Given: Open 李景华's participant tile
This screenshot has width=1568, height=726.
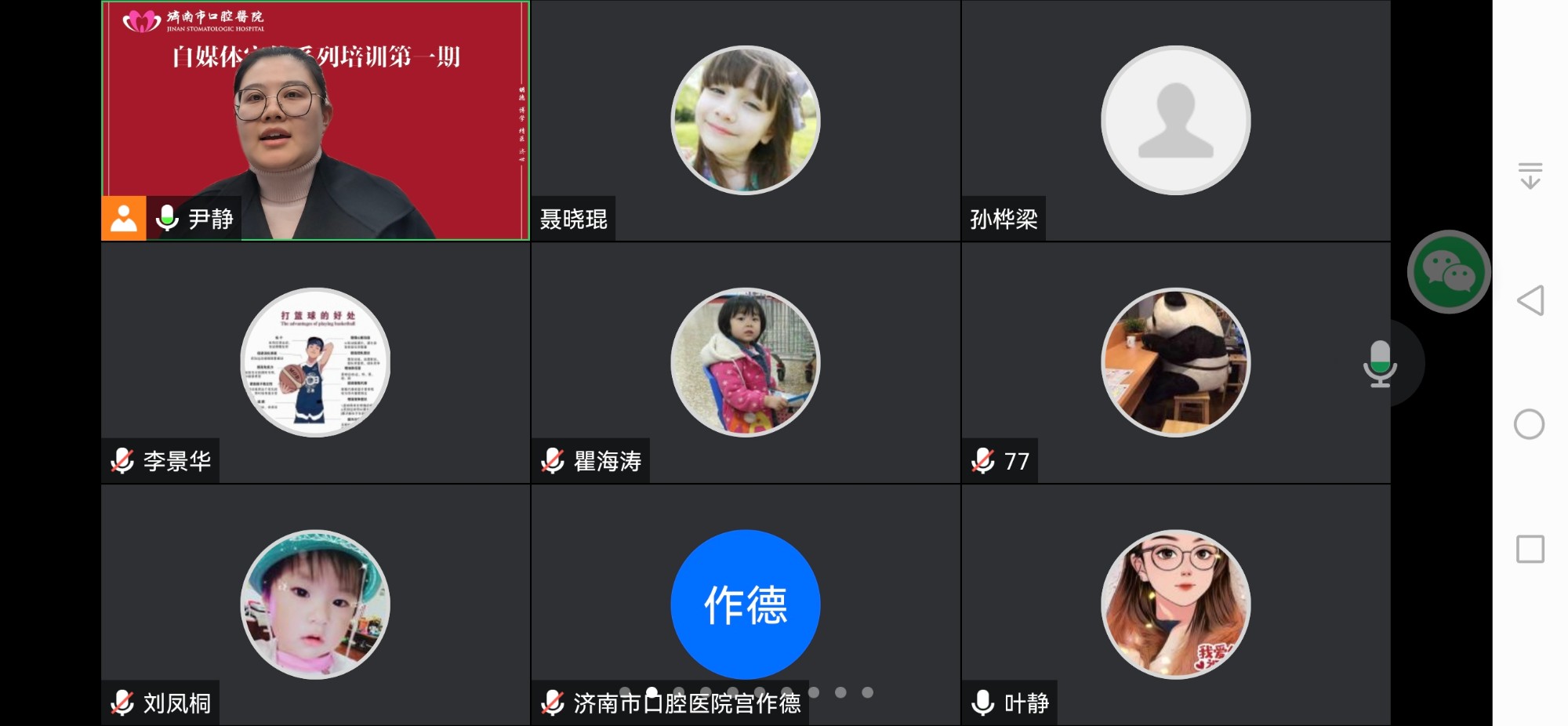Looking at the screenshot, I should click(x=315, y=362).
